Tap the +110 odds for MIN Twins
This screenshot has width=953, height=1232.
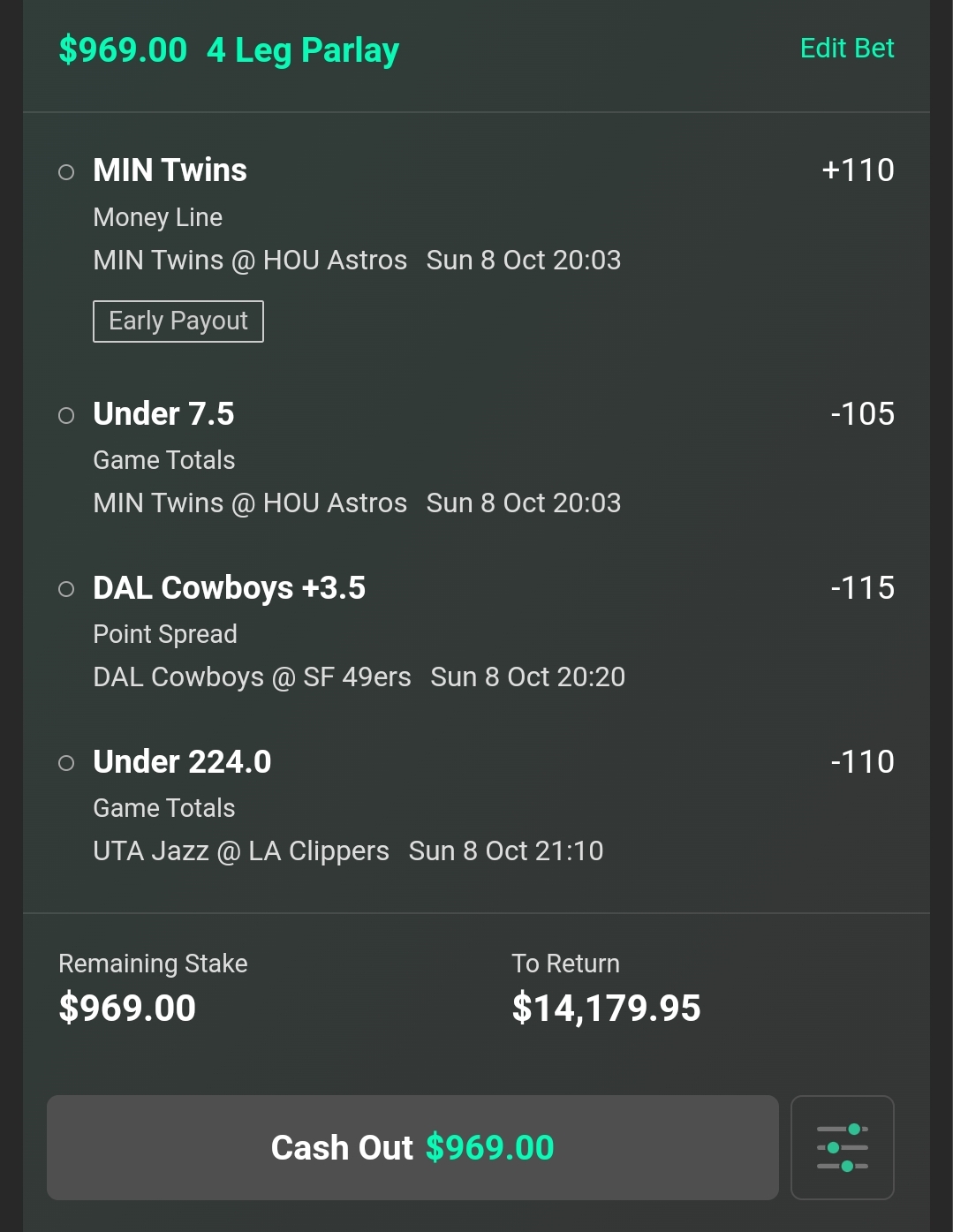pyautogui.click(x=857, y=170)
